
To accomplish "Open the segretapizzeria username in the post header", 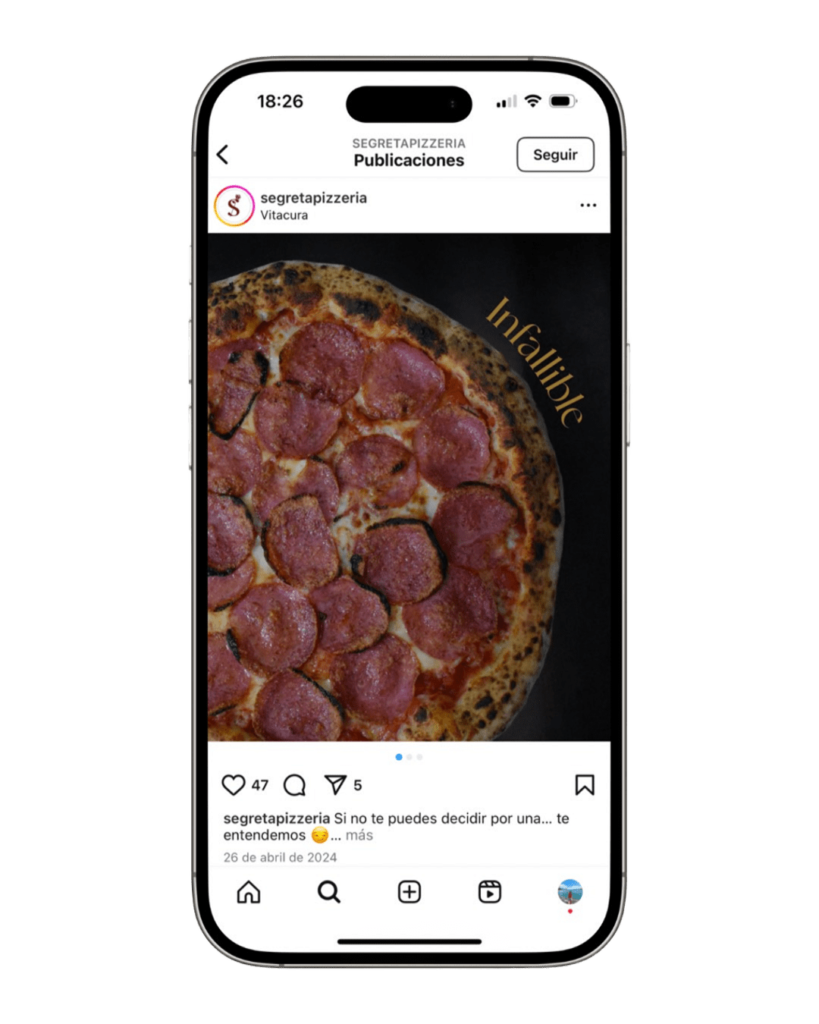I will tap(313, 198).
